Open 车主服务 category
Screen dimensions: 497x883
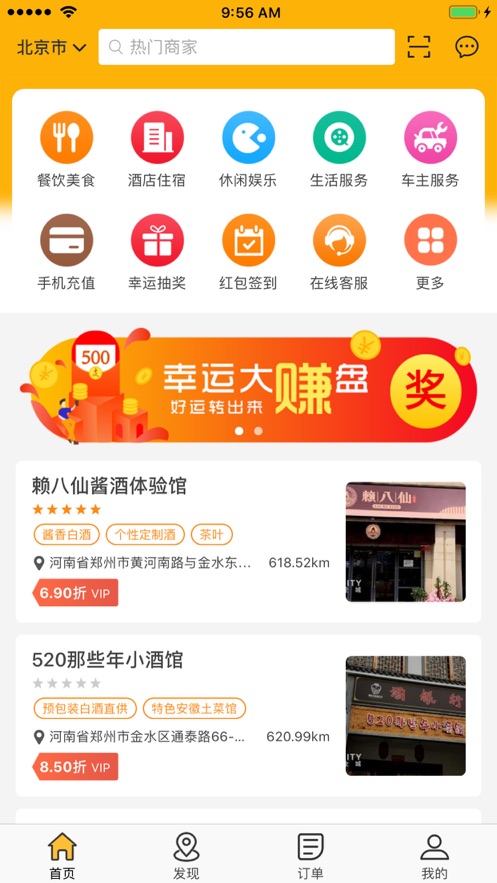click(431, 149)
